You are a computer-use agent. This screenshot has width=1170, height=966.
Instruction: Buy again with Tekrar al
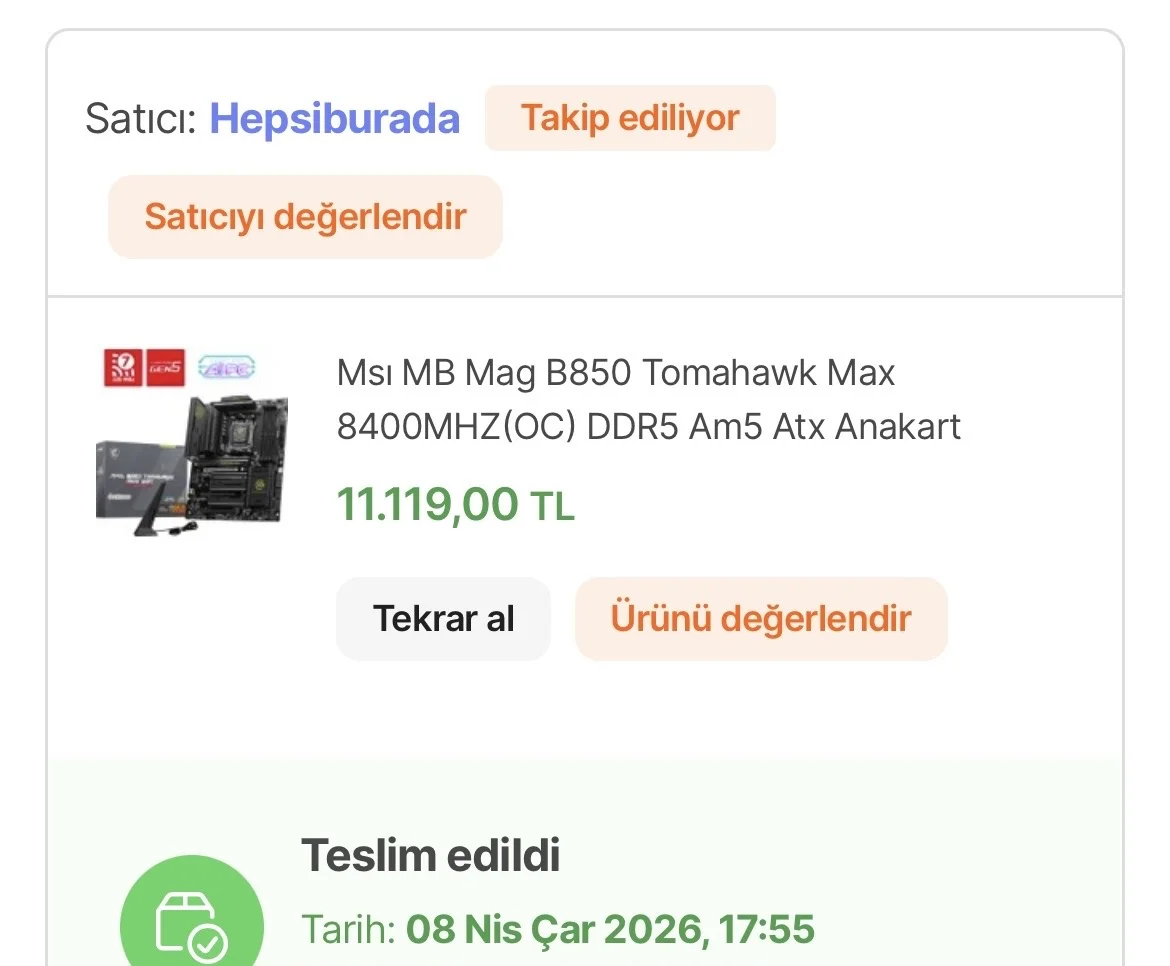point(443,618)
